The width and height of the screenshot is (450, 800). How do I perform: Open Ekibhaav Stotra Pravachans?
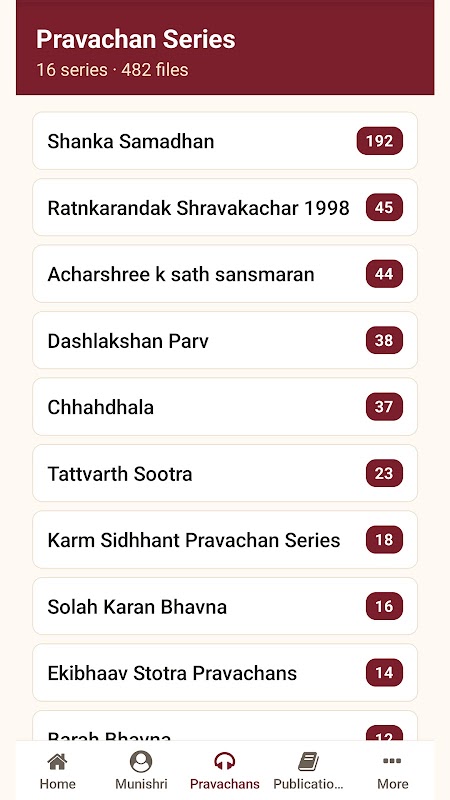pos(225,672)
